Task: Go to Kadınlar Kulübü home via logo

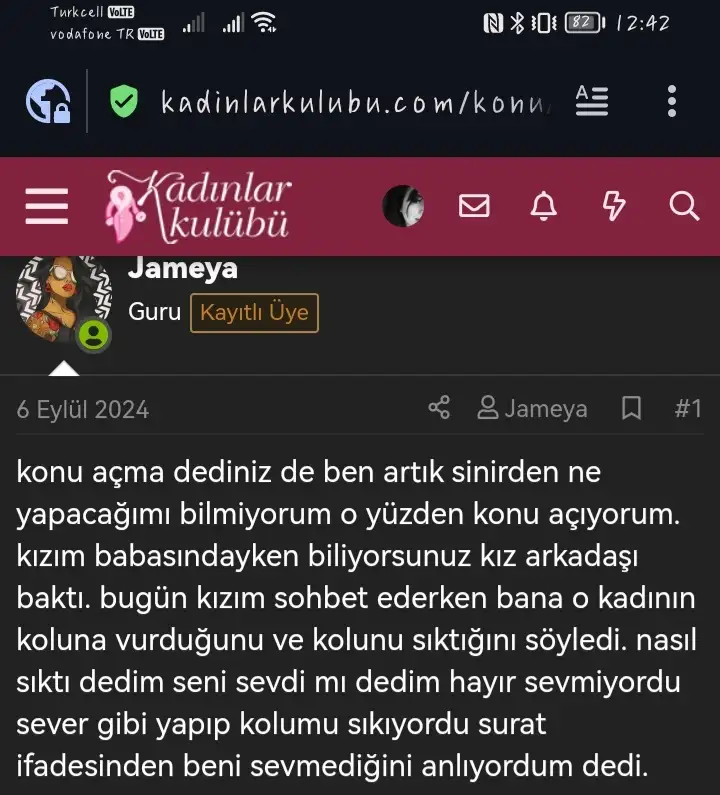Action: [199, 206]
